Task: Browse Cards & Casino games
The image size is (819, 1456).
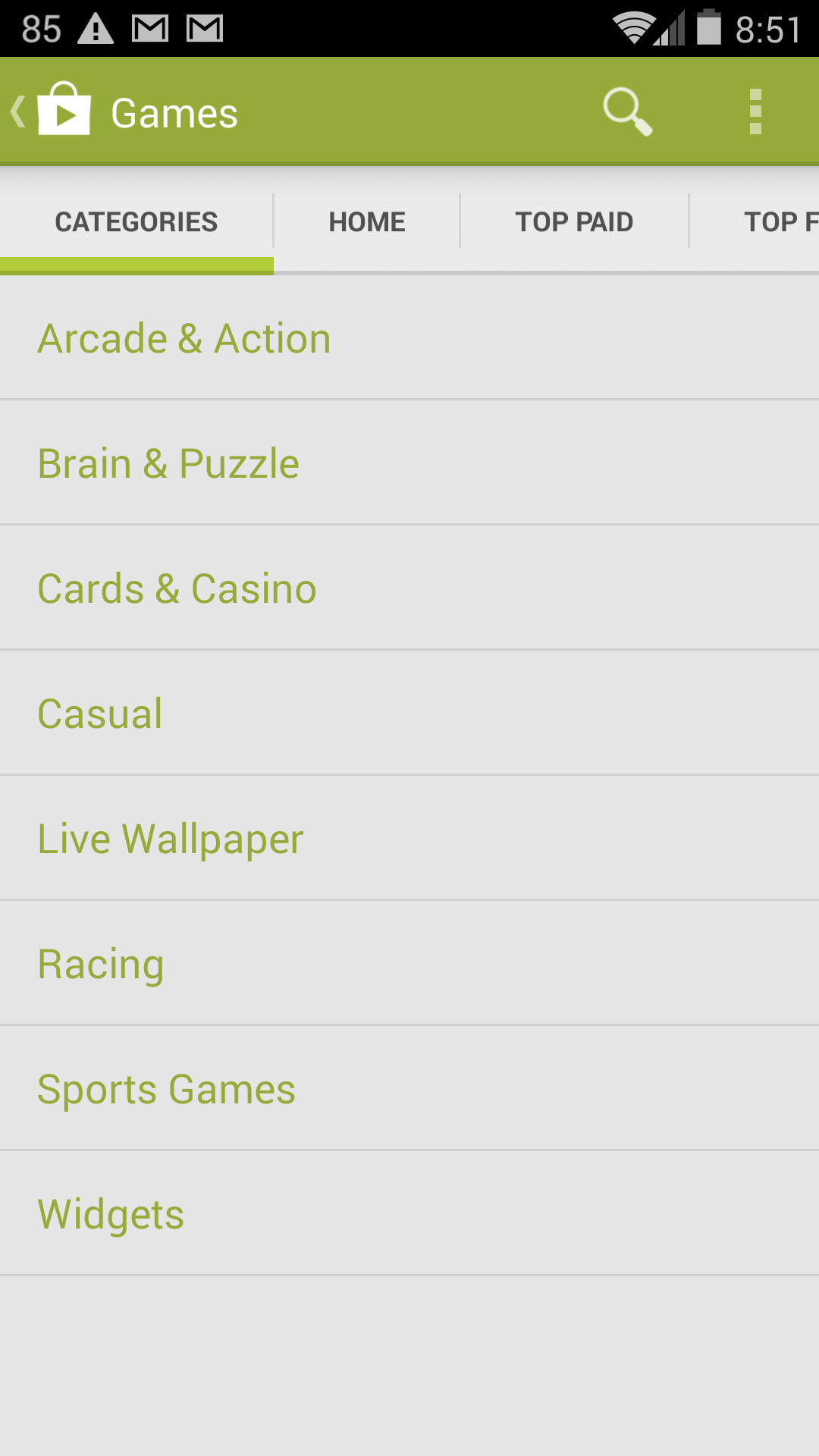Action: click(176, 588)
